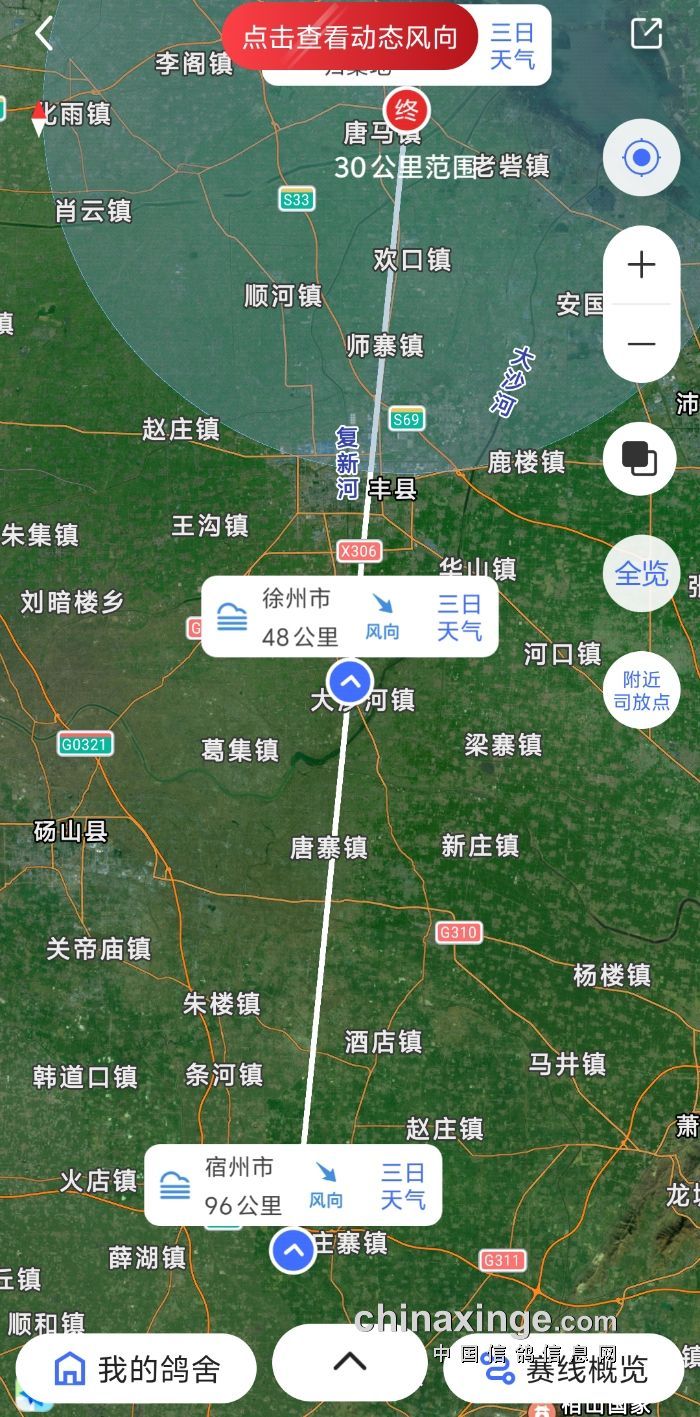Image resolution: width=700 pixels, height=1417 pixels.
Task: Open three-day weather at the top
Action: [512, 46]
